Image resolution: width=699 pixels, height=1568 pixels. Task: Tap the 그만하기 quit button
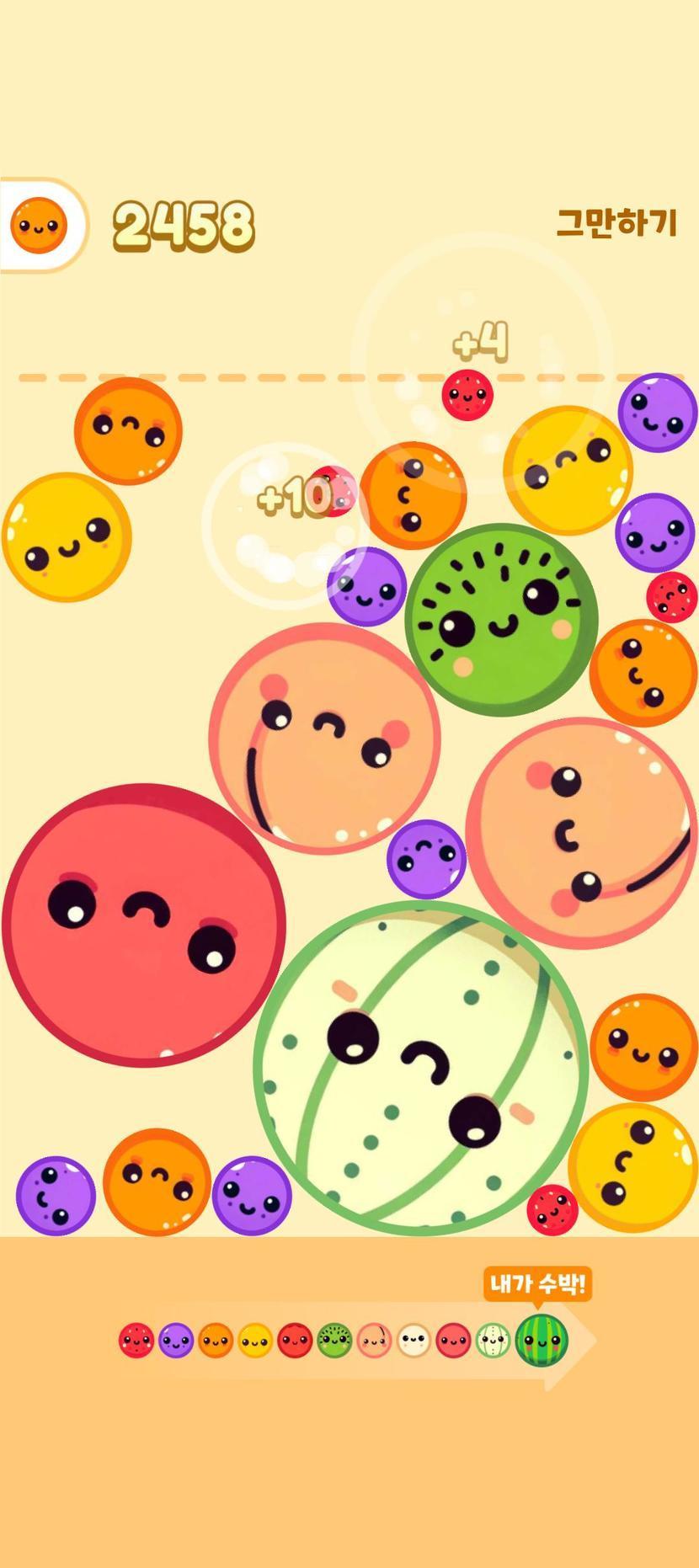click(x=616, y=223)
